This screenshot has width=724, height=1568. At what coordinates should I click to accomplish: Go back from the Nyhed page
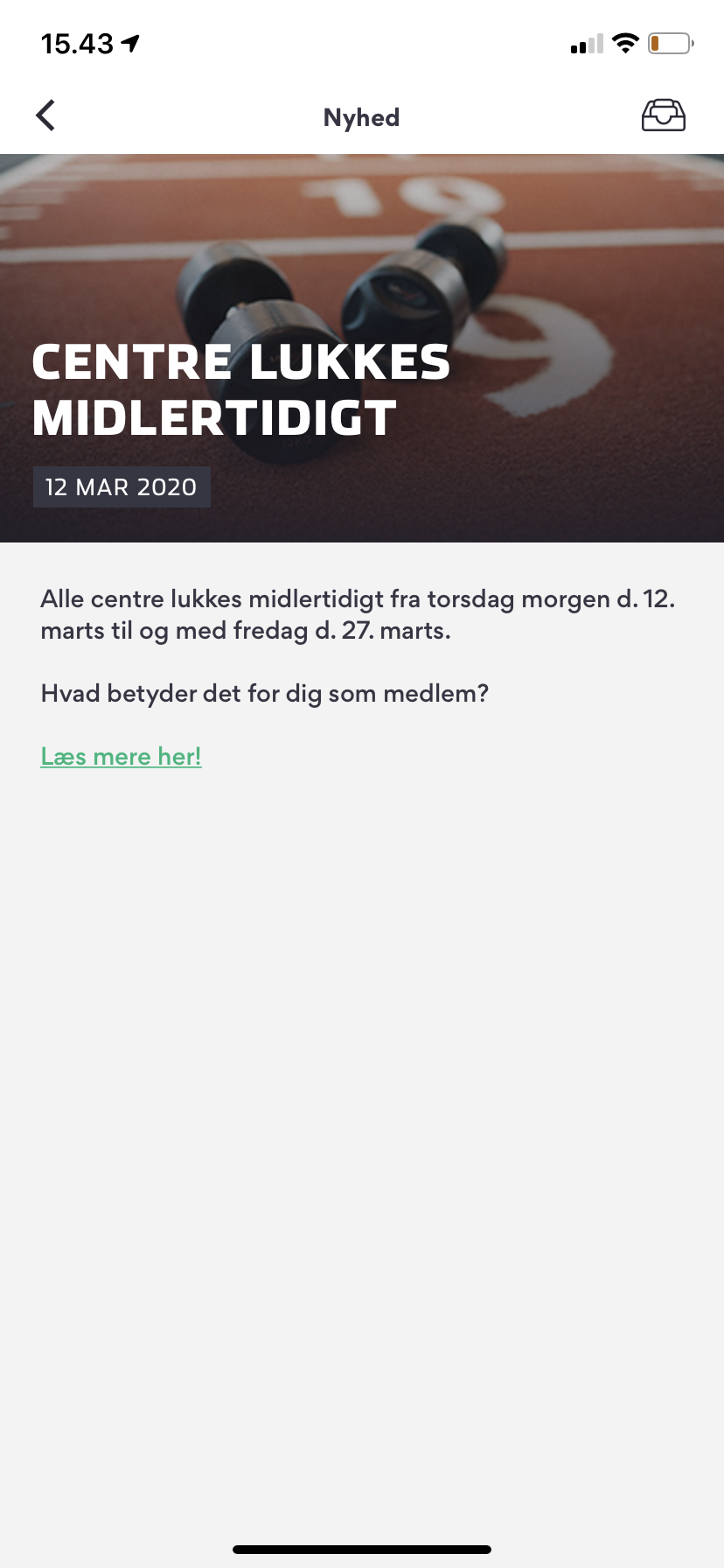tap(45, 115)
